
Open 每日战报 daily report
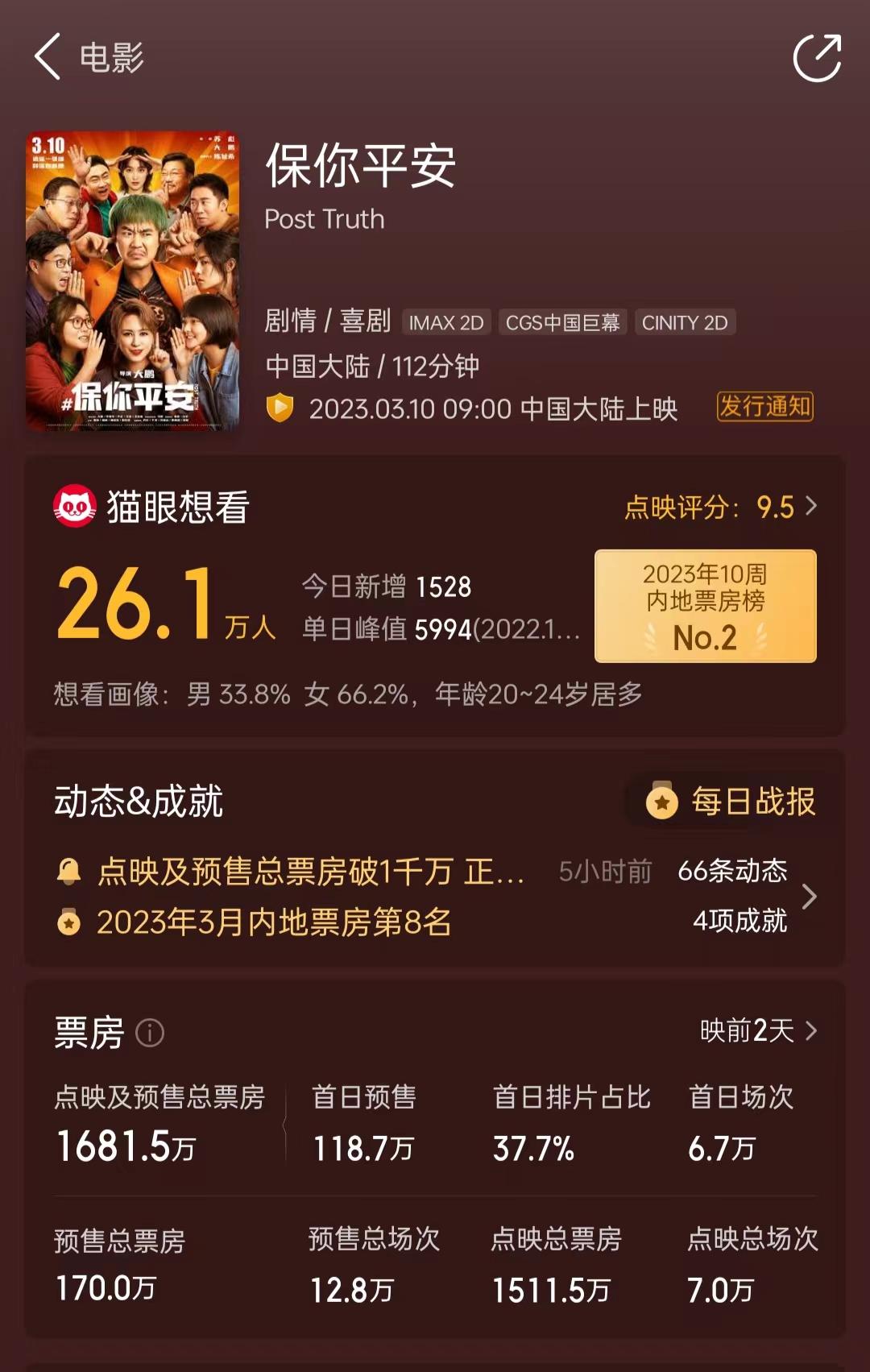point(731,802)
